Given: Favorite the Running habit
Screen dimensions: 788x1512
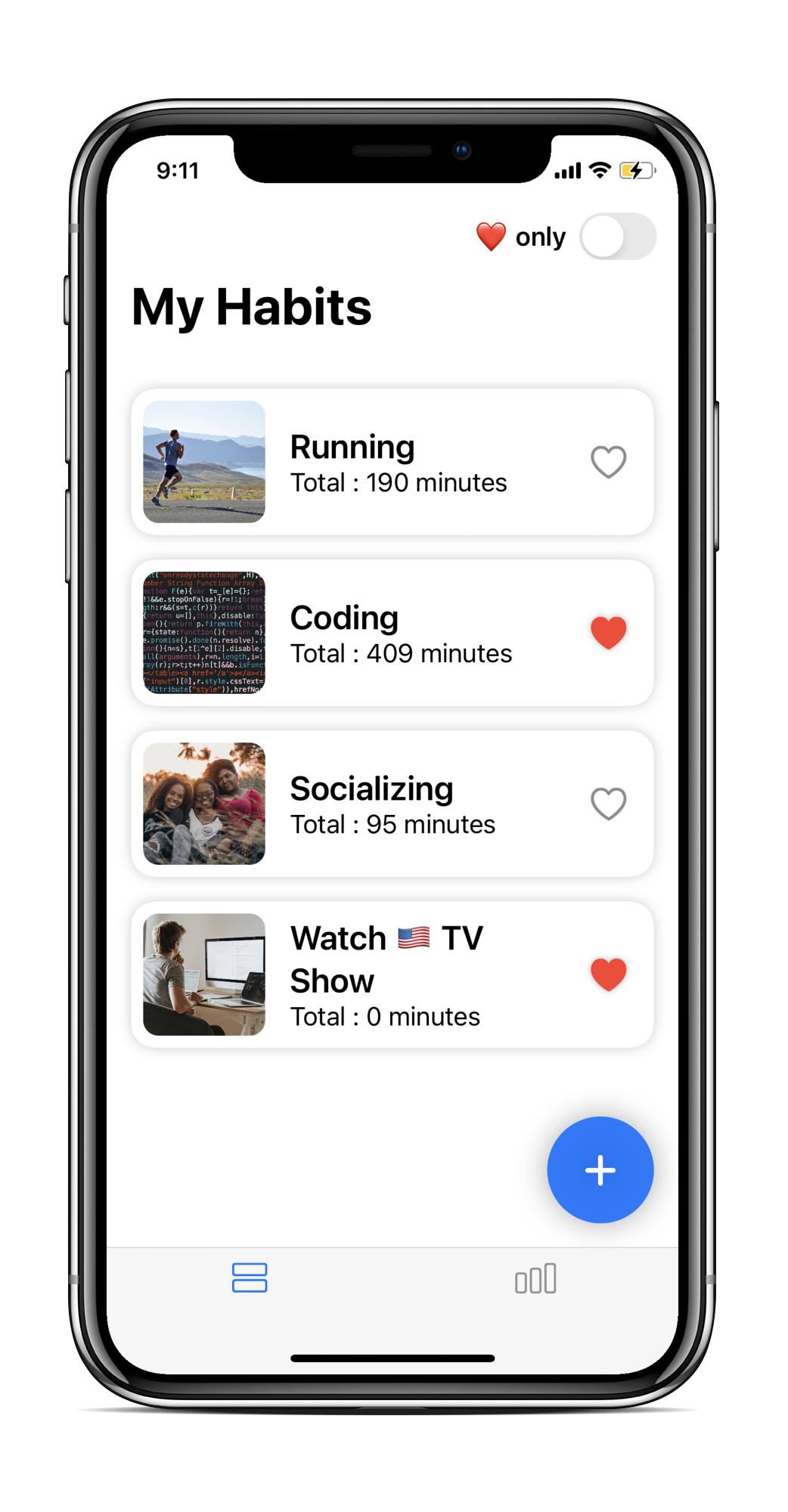Looking at the screenshot, I should (608, 462).
